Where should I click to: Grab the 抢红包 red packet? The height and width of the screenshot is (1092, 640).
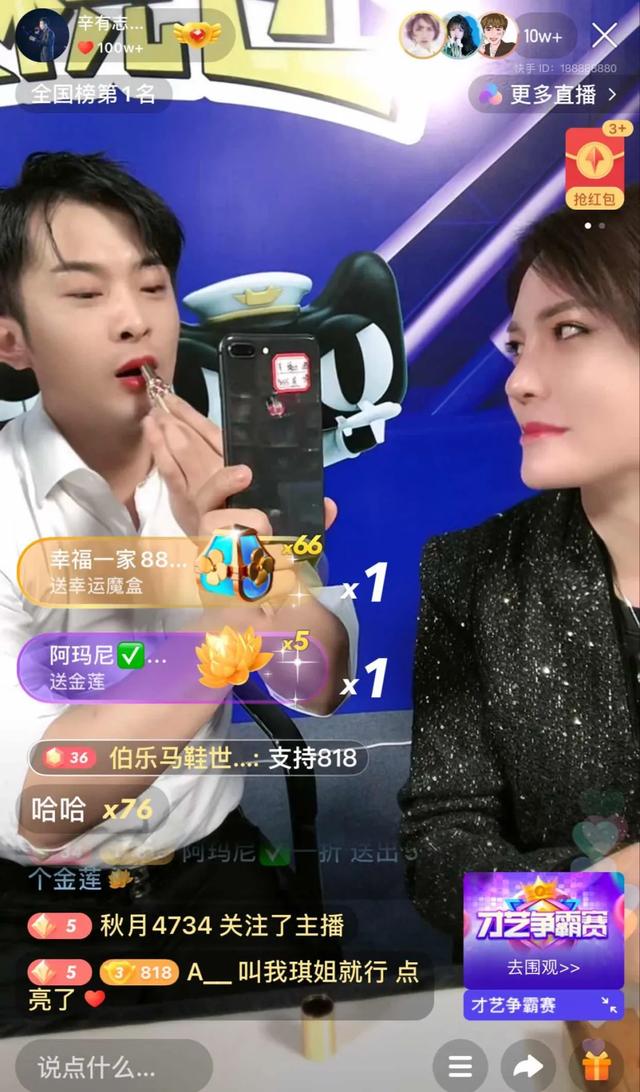click(594, 170)
